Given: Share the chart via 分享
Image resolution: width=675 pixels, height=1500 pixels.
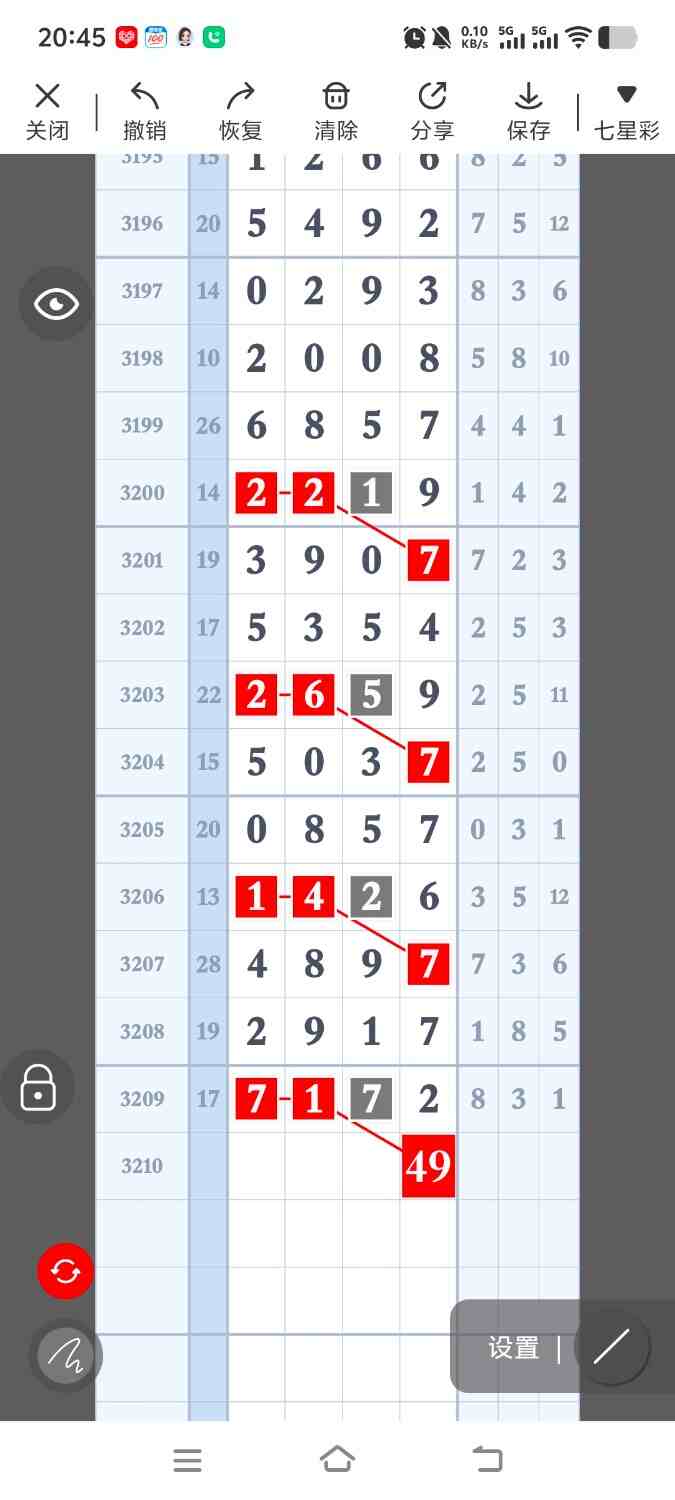Looking at the screenshot, I should (432, 112).
